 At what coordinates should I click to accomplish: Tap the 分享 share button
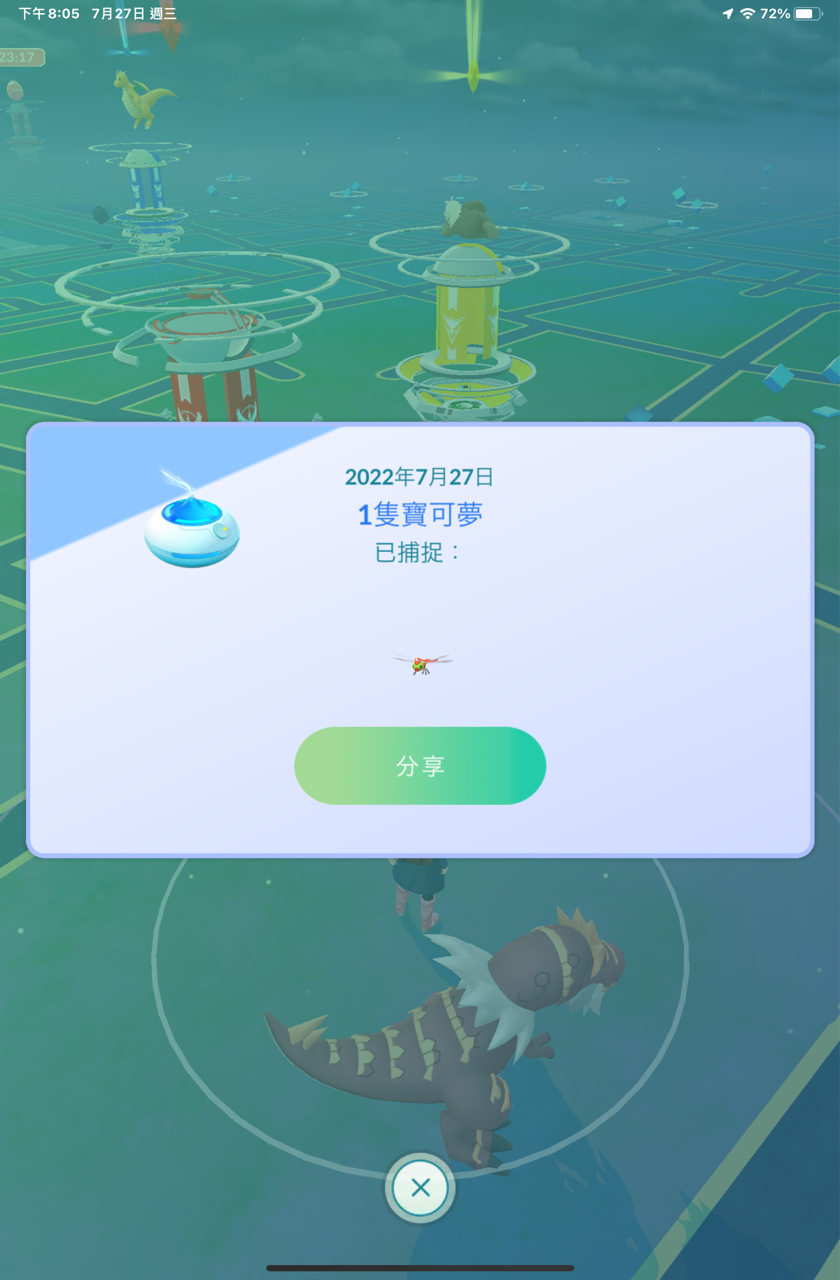click(420, 766)
